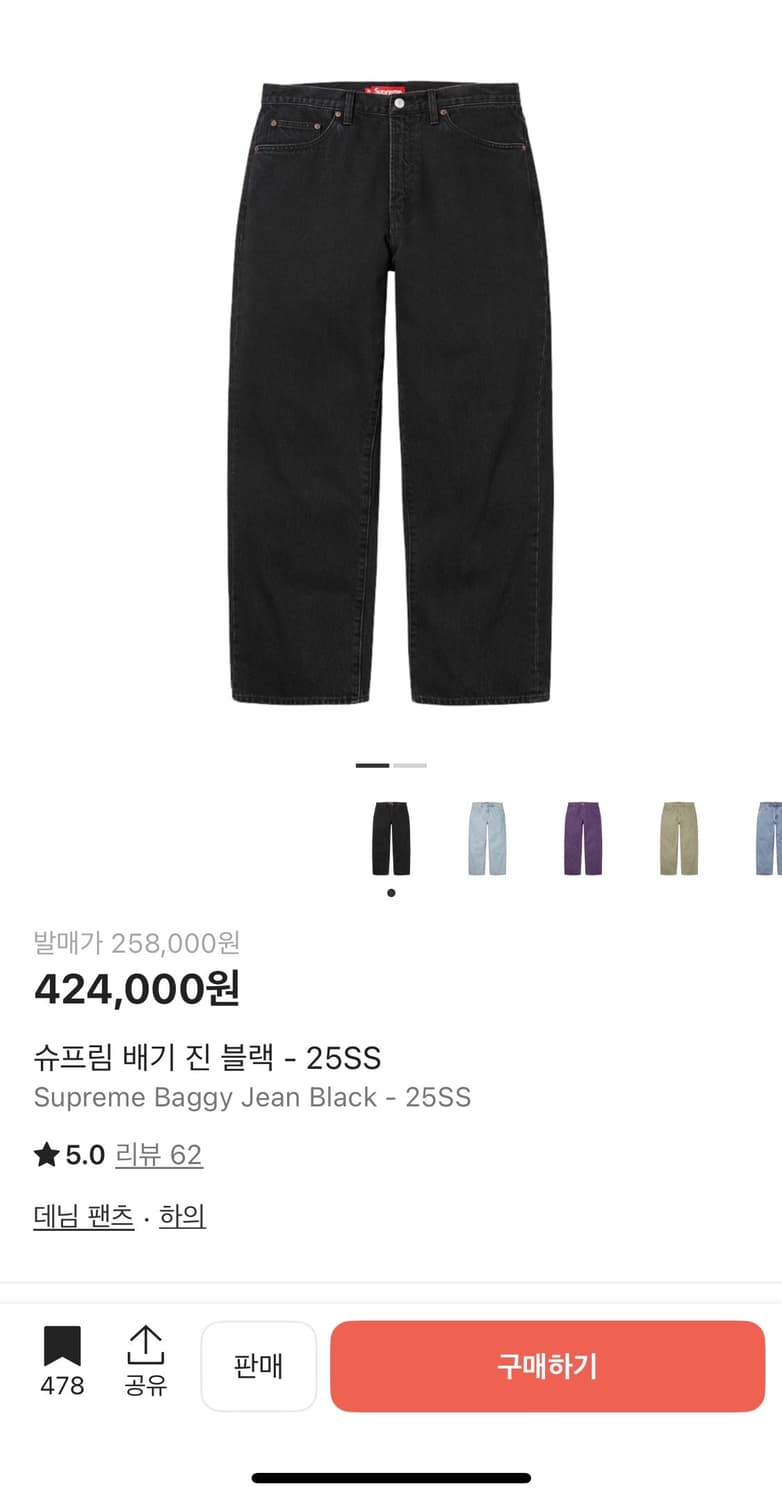Tap the selection dot below the black thumbnail
The height and width of the screenshot is (1500, 782).
(x=391, y=892)
